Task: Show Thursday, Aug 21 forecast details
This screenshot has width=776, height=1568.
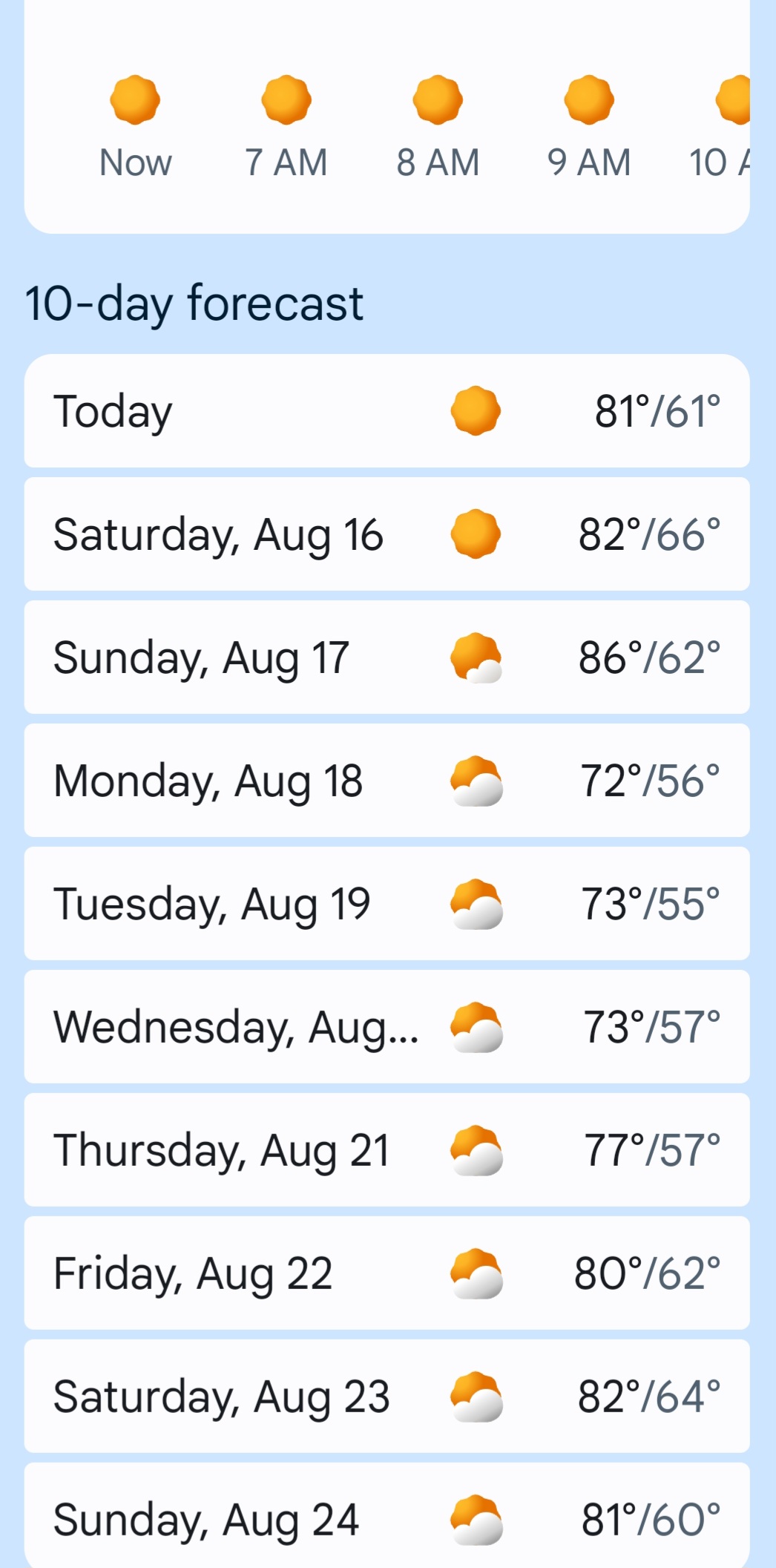Action: [x=387, y=1150]
